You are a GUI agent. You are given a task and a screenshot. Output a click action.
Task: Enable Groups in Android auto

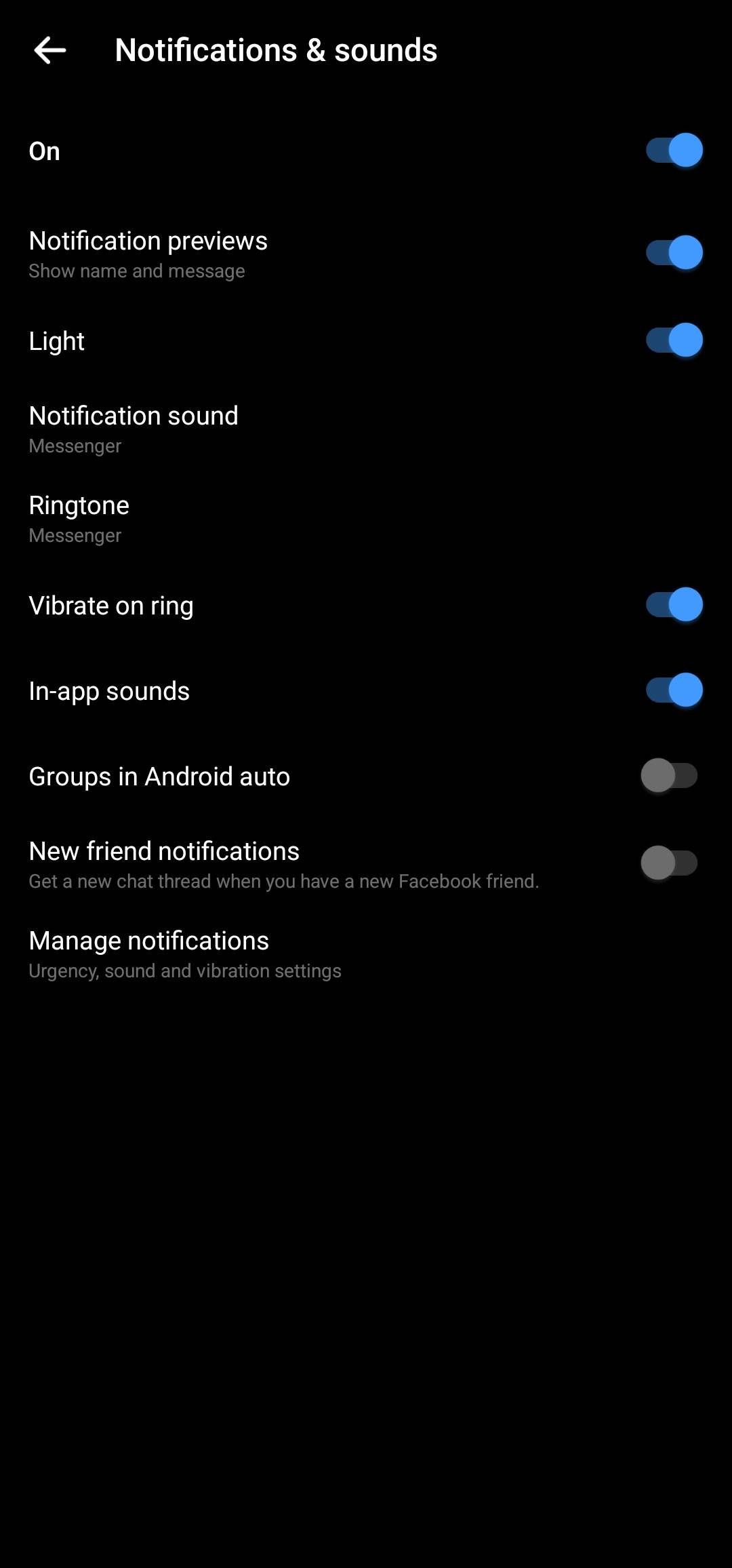click(x=670, y=775)
